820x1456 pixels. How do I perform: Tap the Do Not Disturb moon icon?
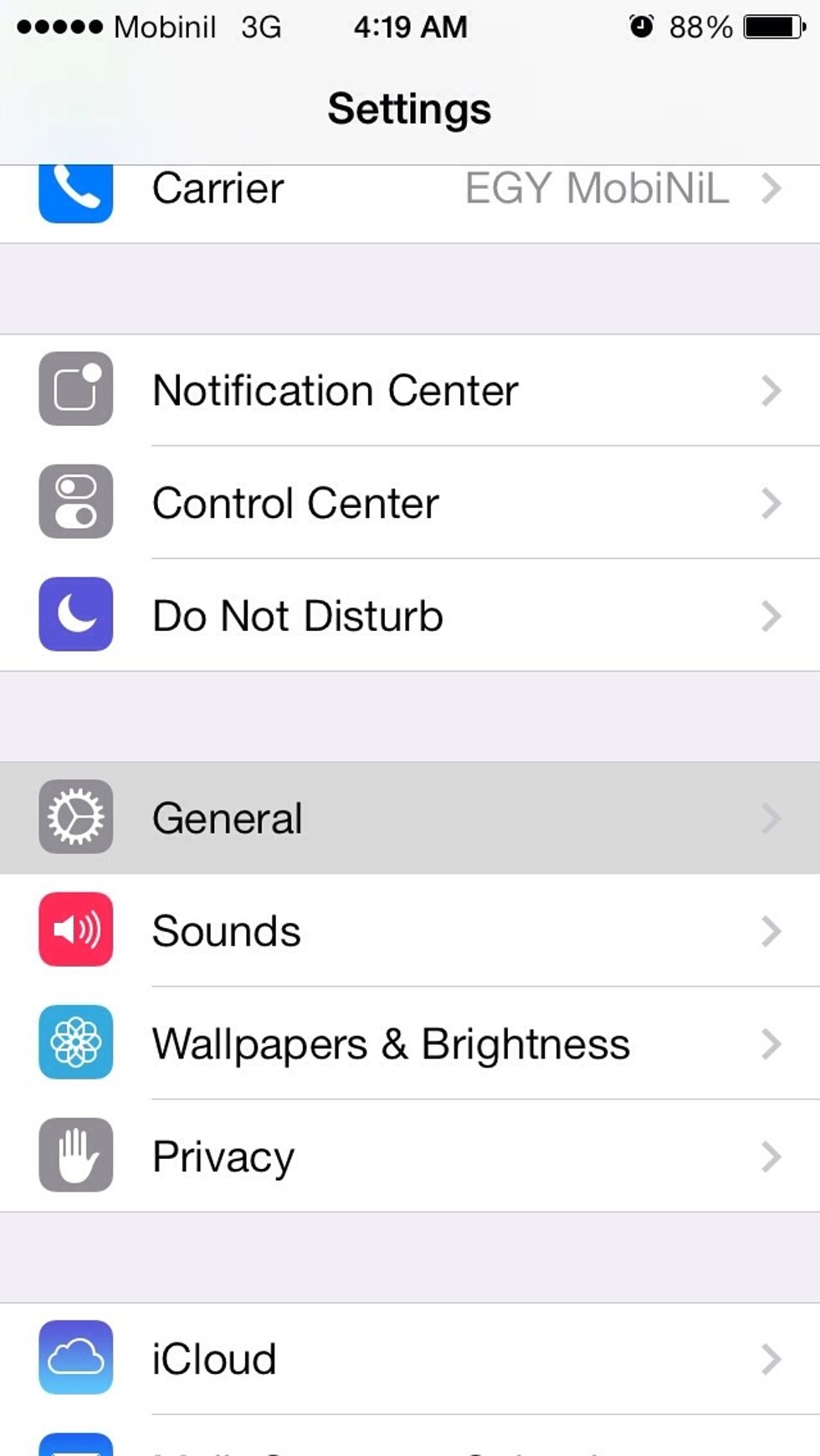coord(75,615)
